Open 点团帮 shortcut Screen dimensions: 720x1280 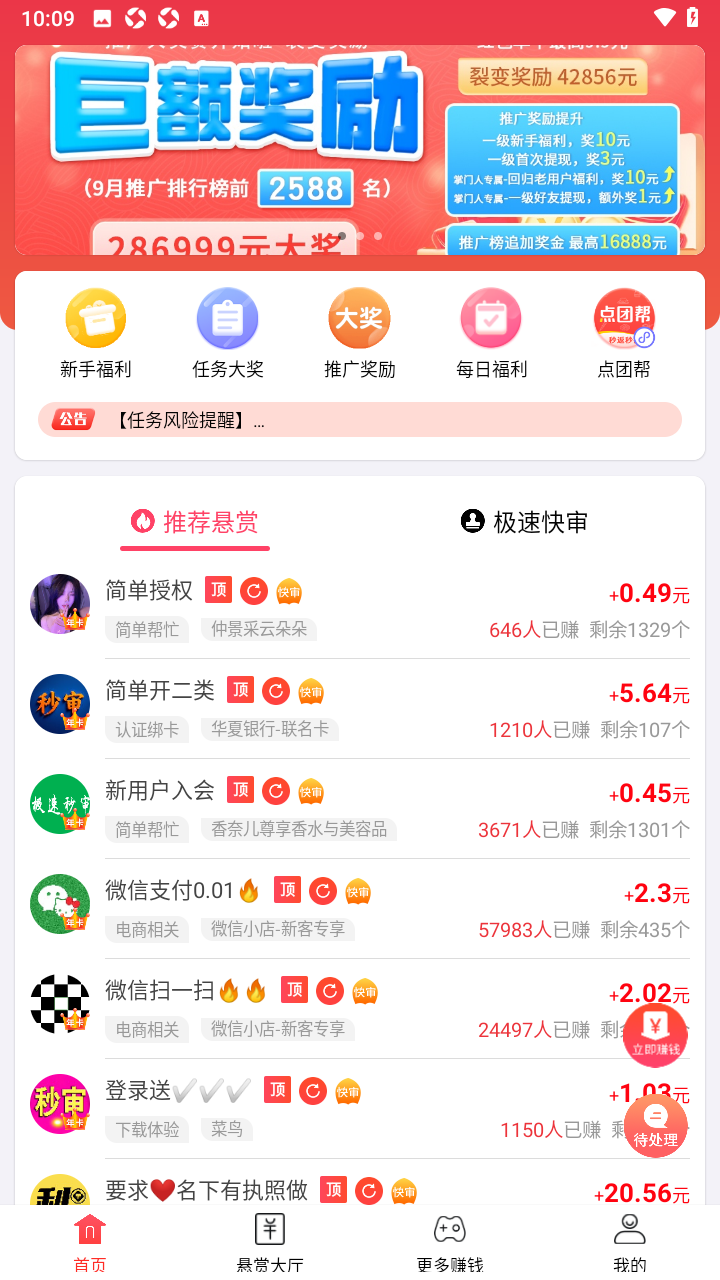click(x=624, y=334)
